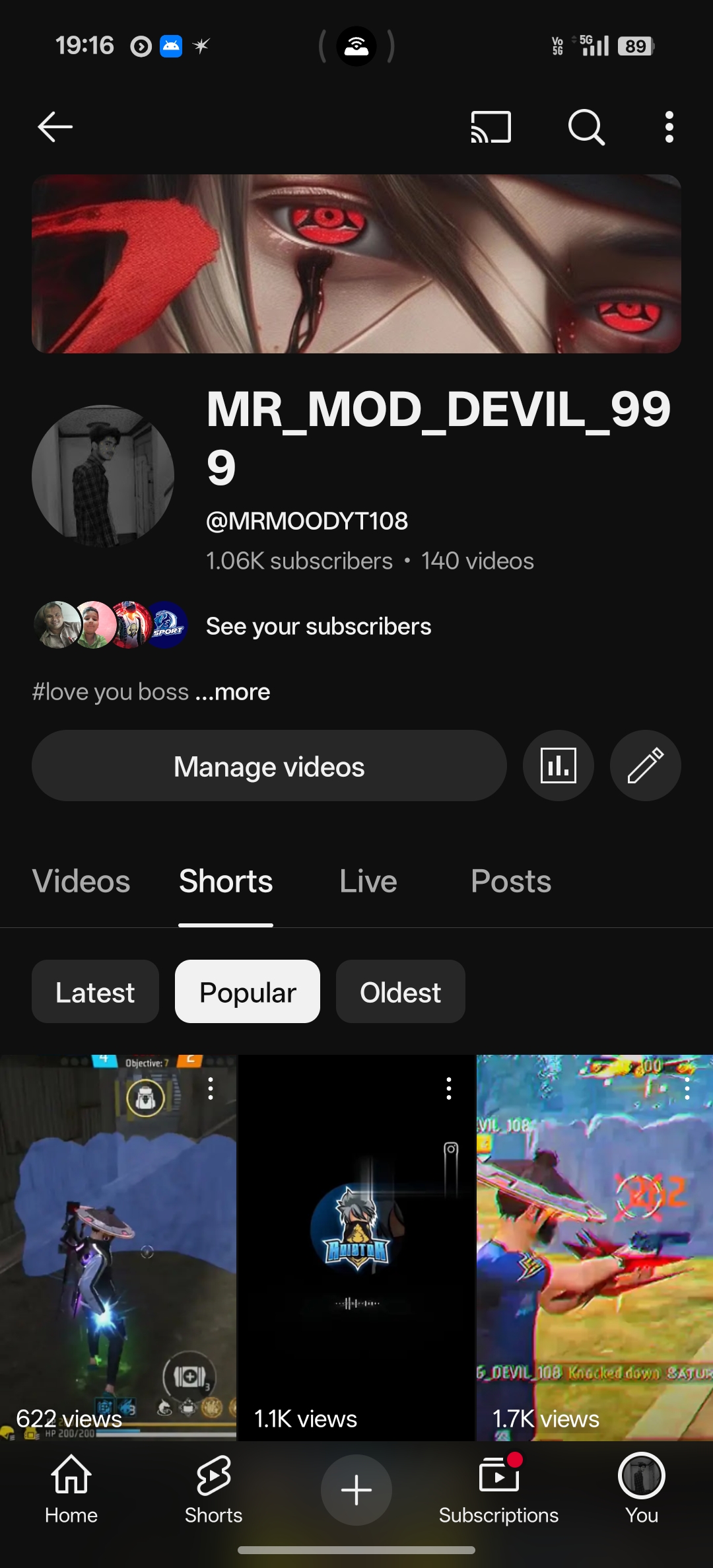The width and height of the screenshot is (713, 1568).
Task: Open the three-dot overflow menu
Action: [x=669, y=127]
